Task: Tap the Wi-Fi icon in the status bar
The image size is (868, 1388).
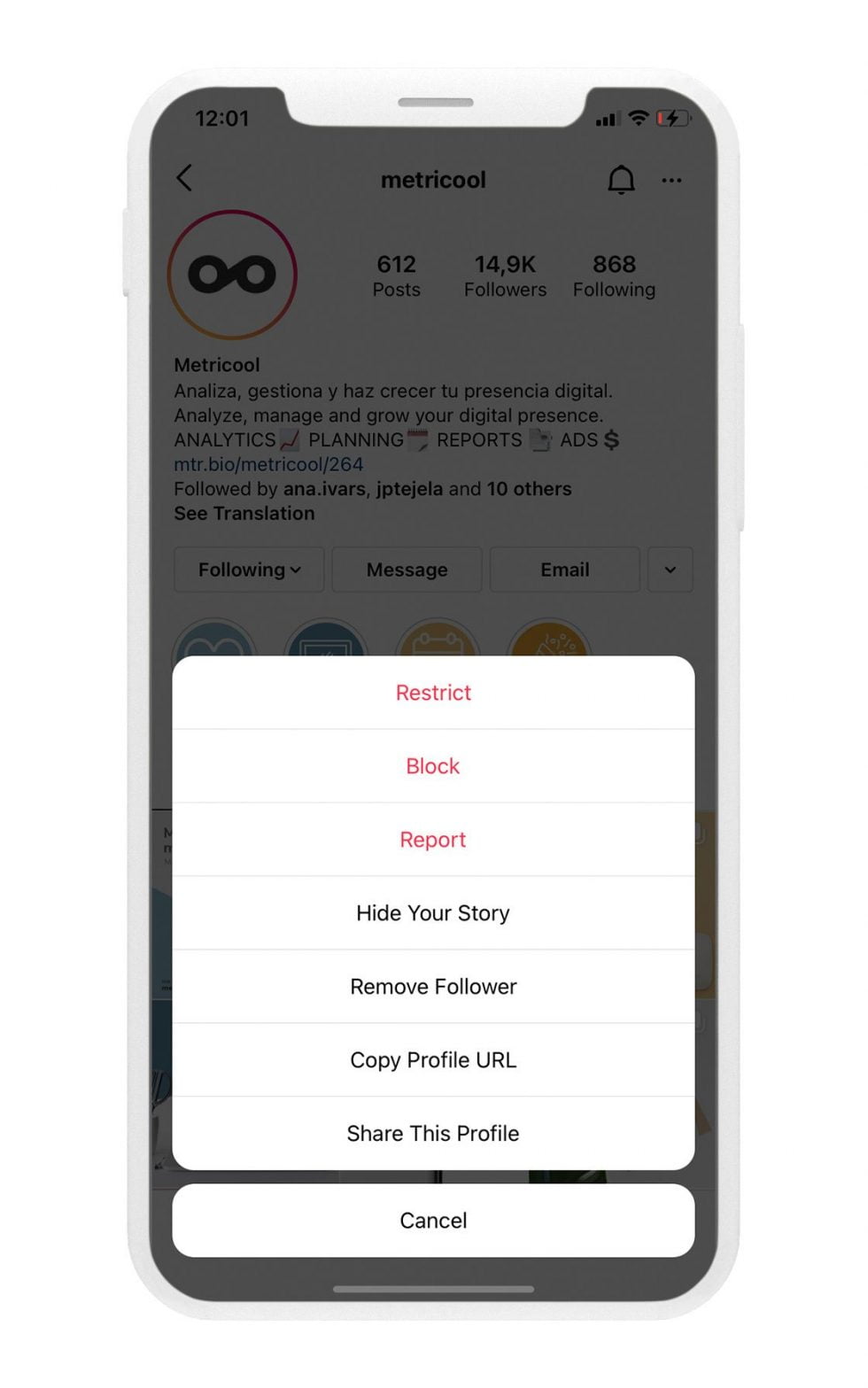Action: pos(638,118)
